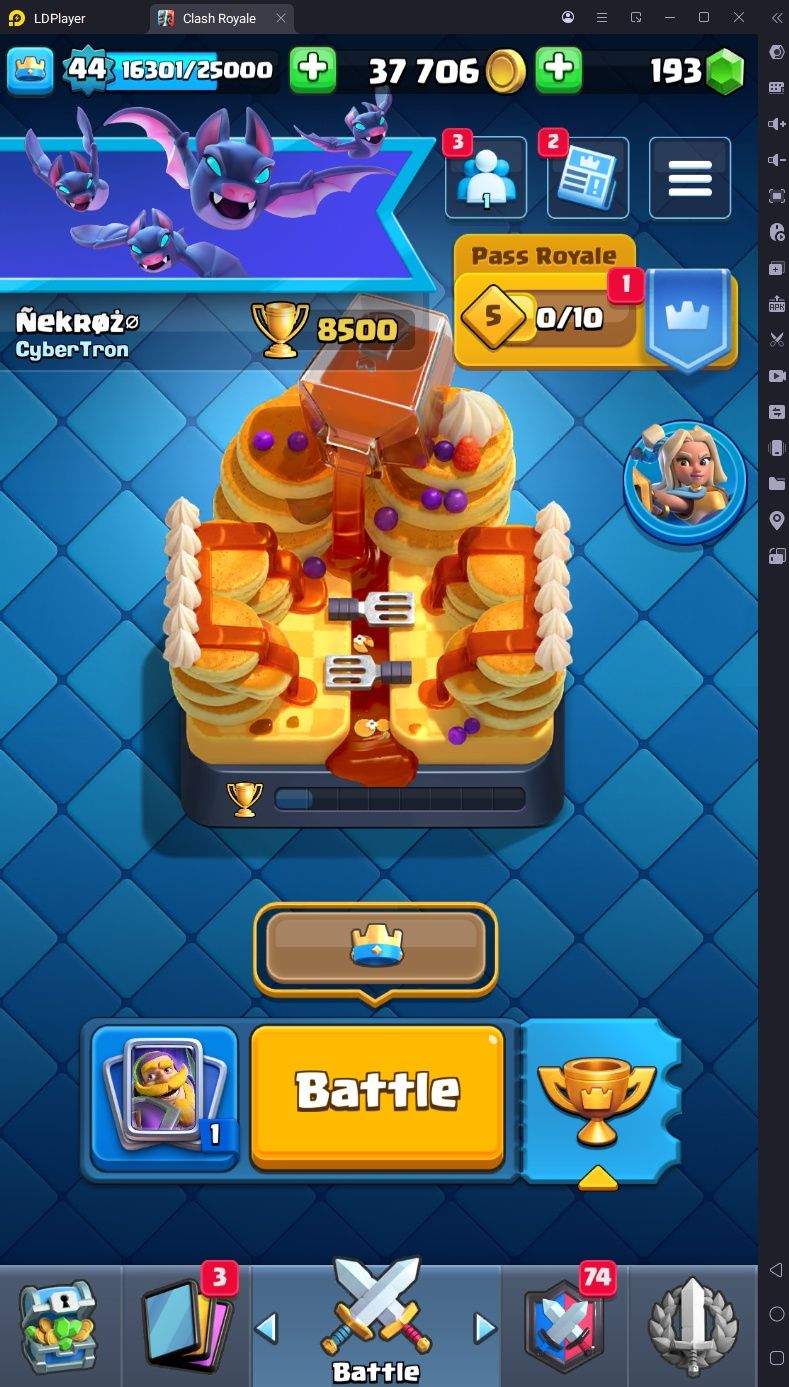Open the King level crown icon
The height and width of the screenshot is (1387, 789).
coord(29,69)
